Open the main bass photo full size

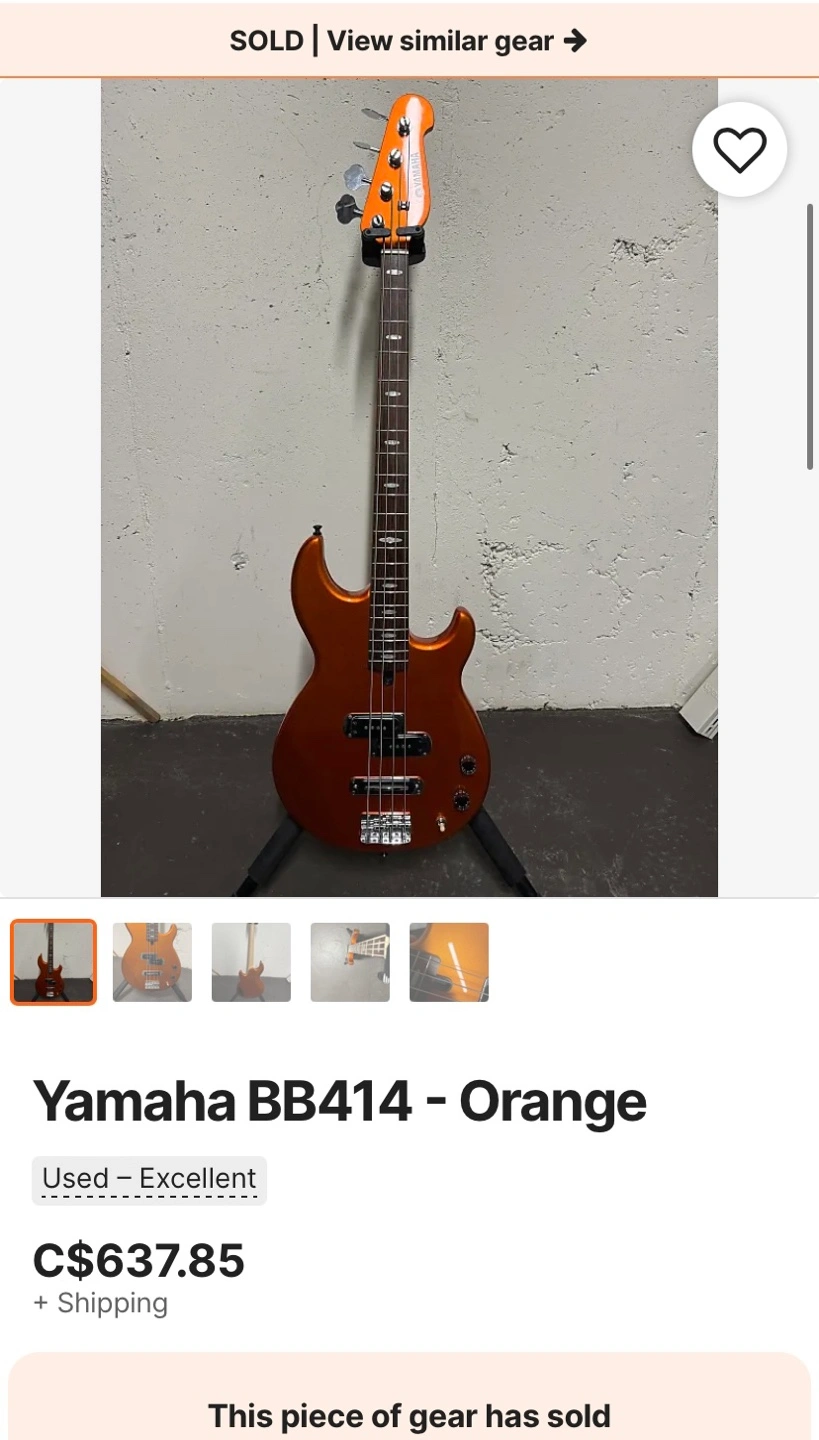[x=409, y=488]
